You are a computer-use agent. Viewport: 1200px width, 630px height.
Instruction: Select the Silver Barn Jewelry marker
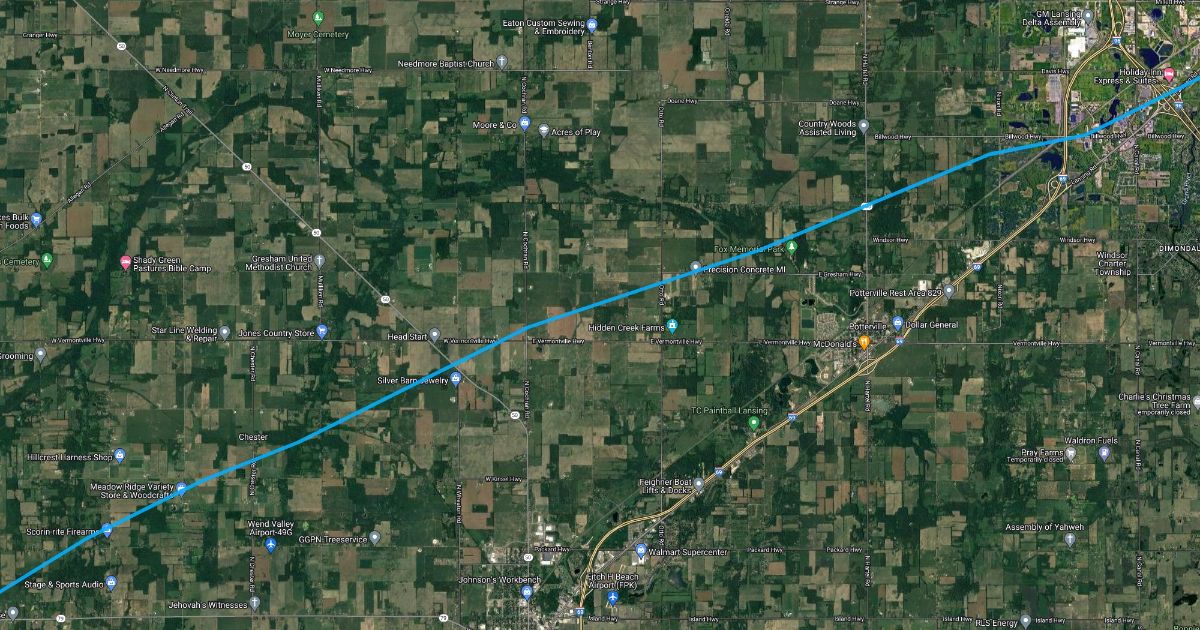click(455, 379)
